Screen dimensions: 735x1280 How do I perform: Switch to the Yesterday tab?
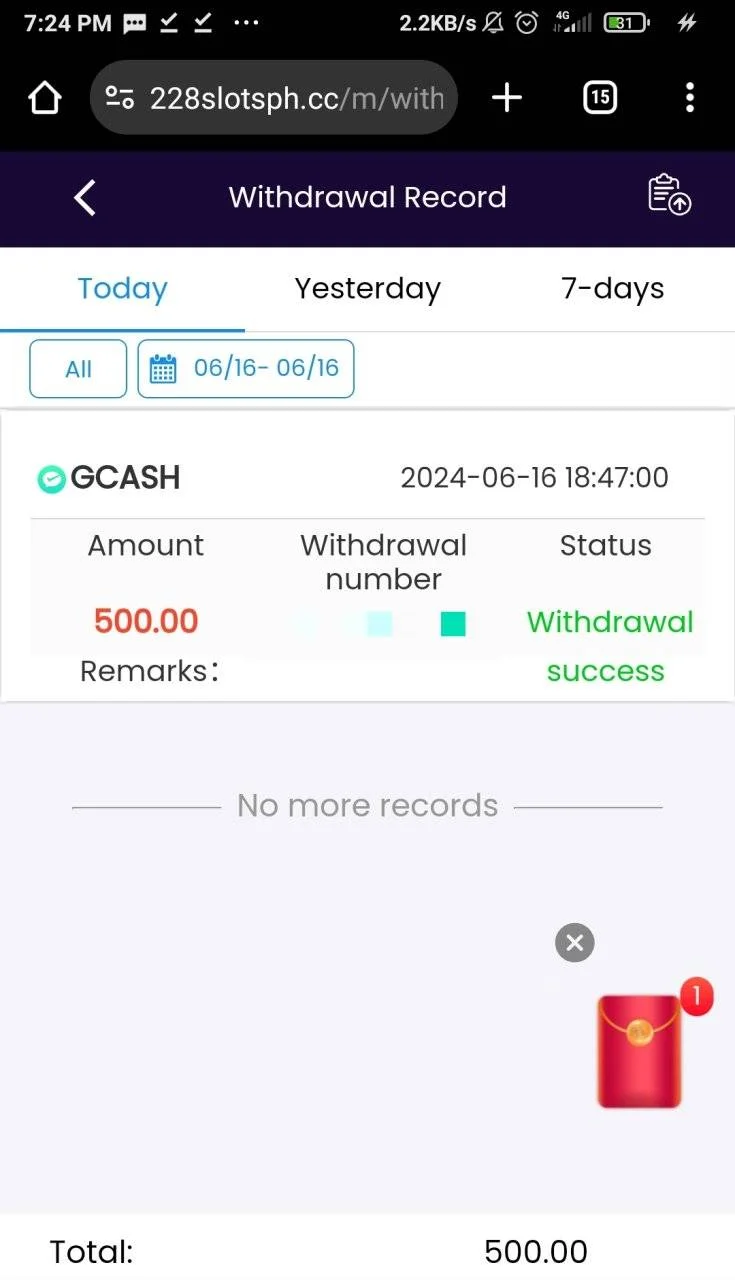pyautogui.click(x=367, y=289)
